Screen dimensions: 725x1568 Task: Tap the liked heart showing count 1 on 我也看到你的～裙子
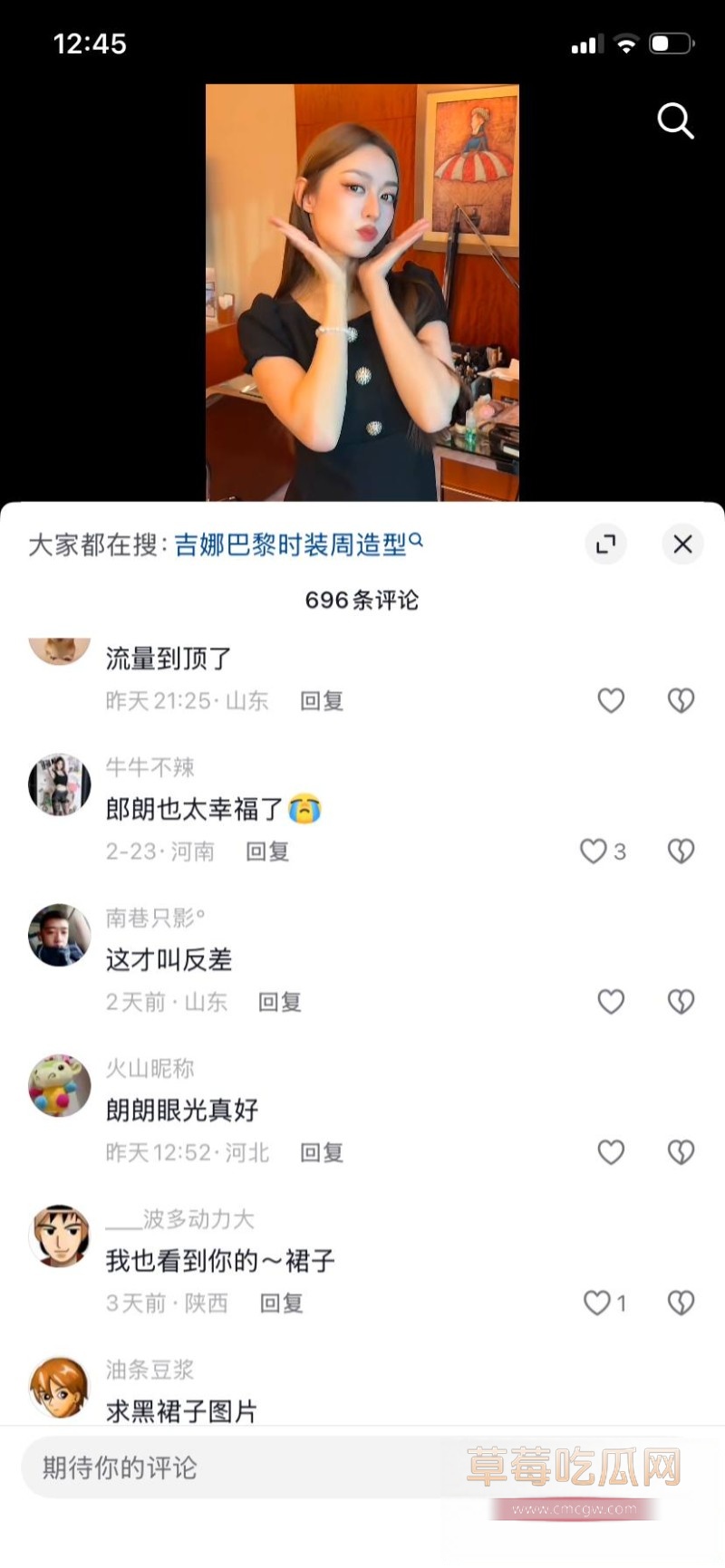tap(598, 1303)
